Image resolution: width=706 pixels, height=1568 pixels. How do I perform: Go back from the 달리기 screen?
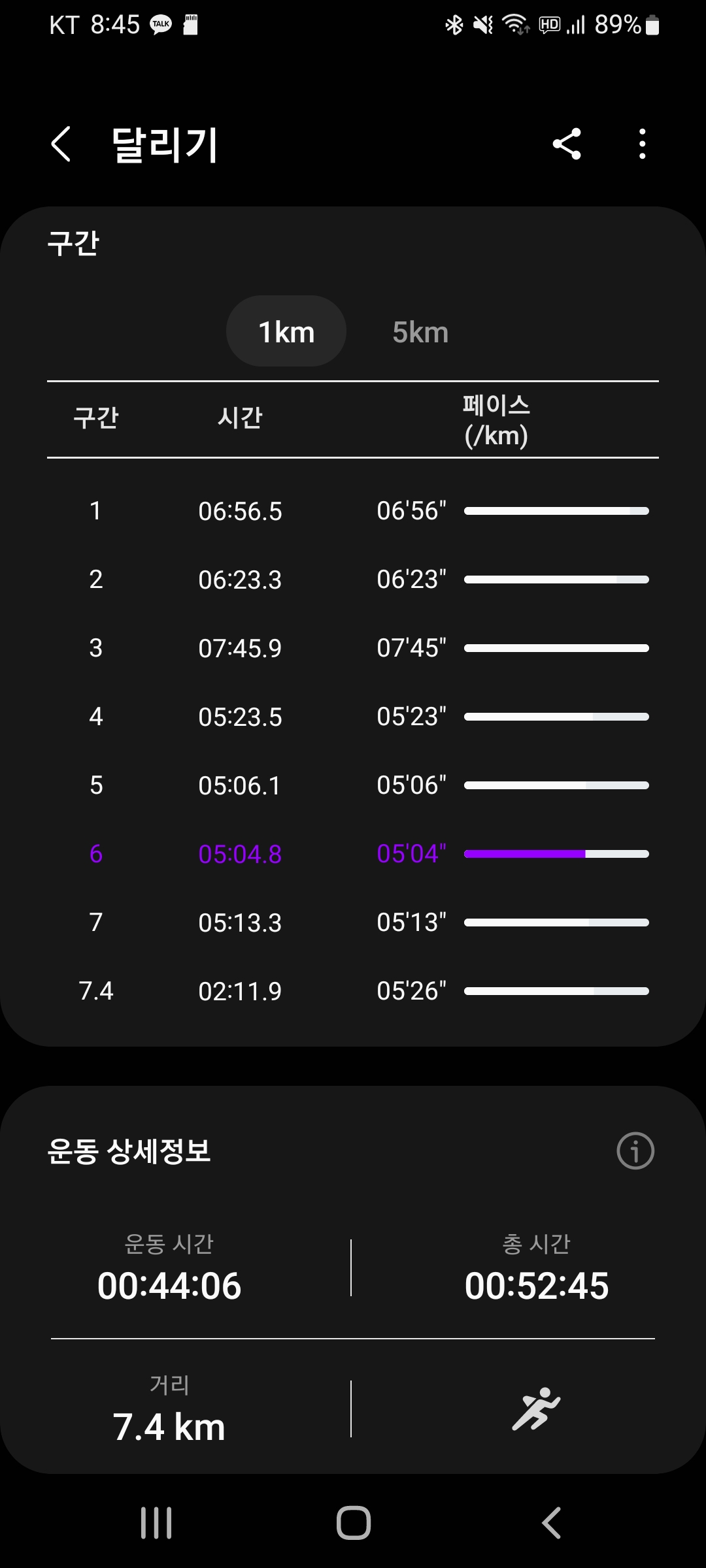tap(61, 144)
